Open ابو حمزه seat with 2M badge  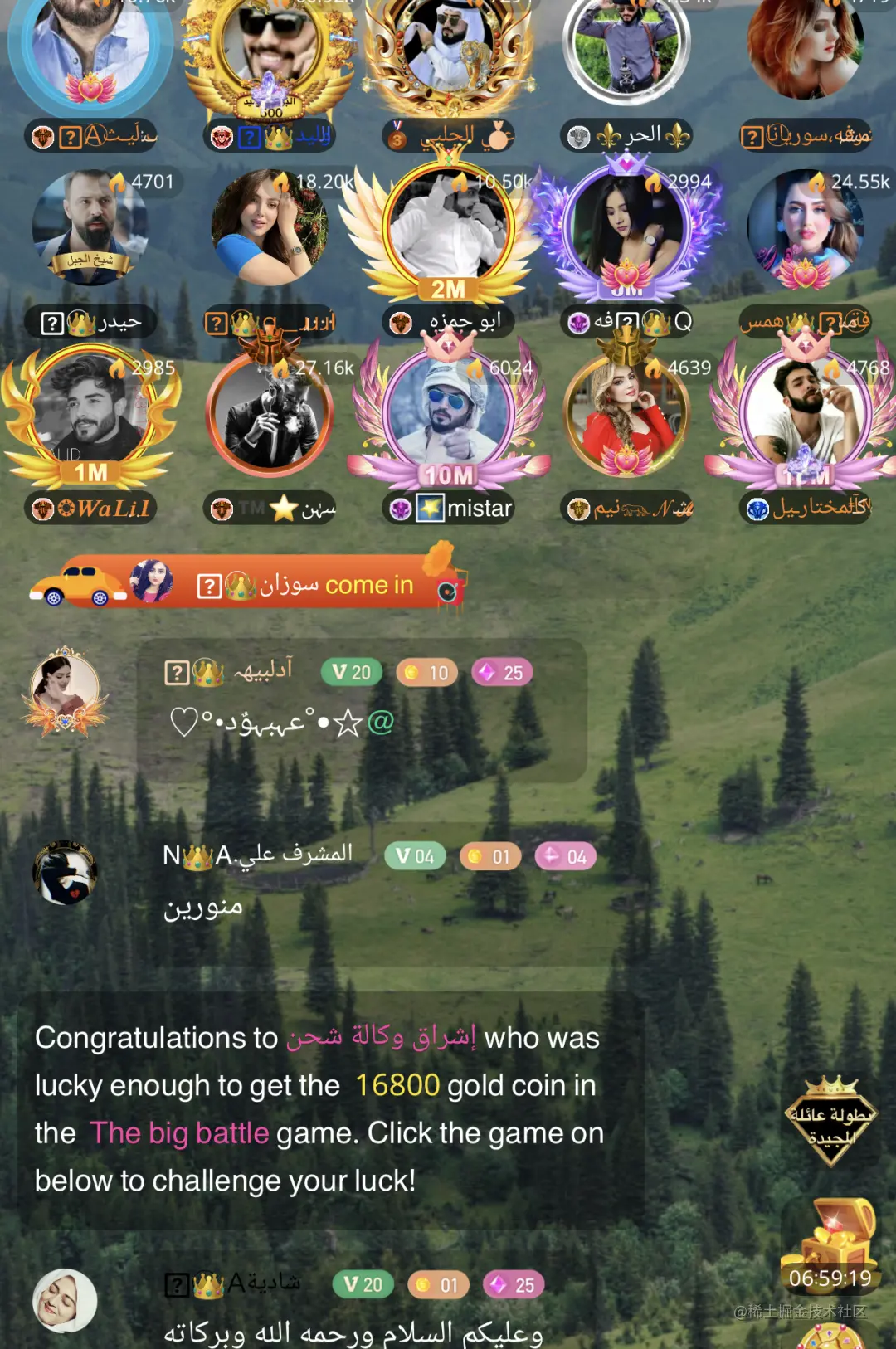449,228
